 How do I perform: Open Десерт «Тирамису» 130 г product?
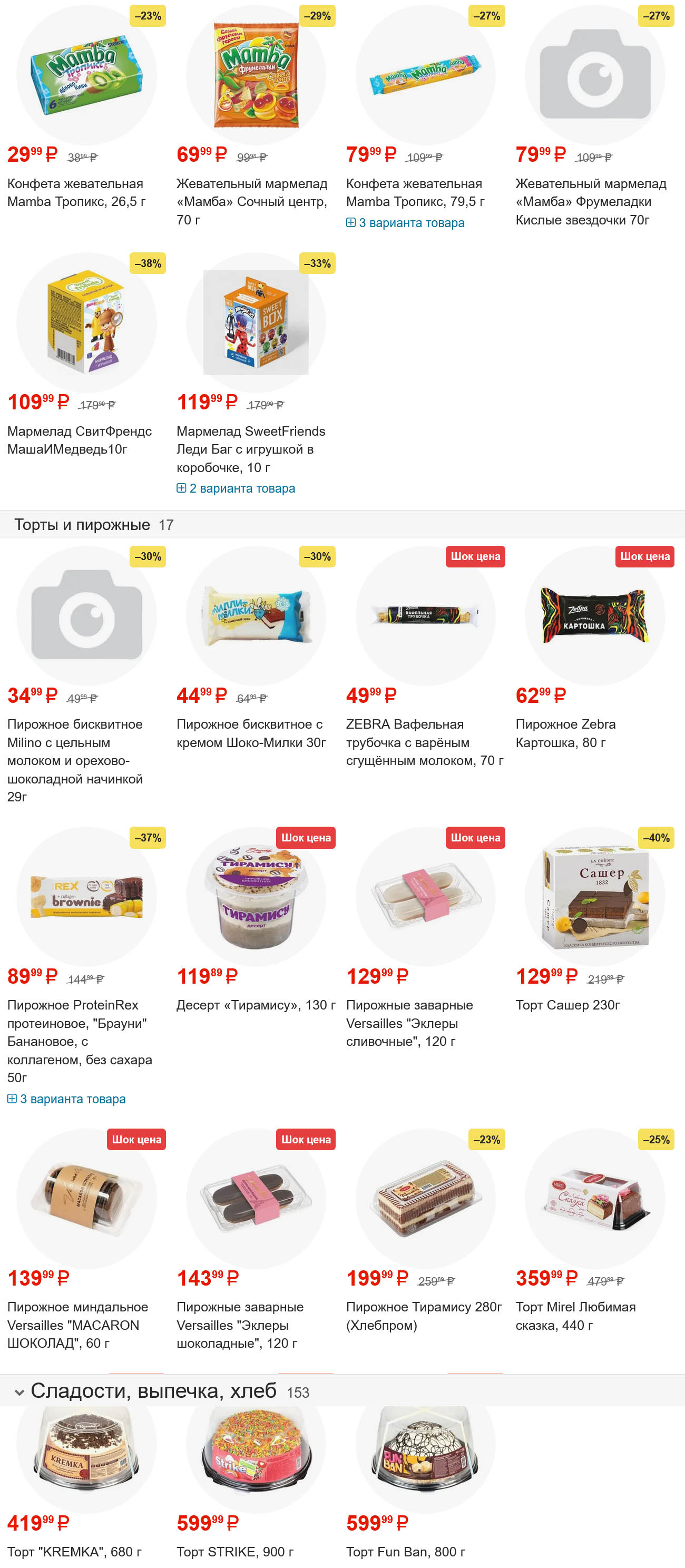click(256, 1005)
